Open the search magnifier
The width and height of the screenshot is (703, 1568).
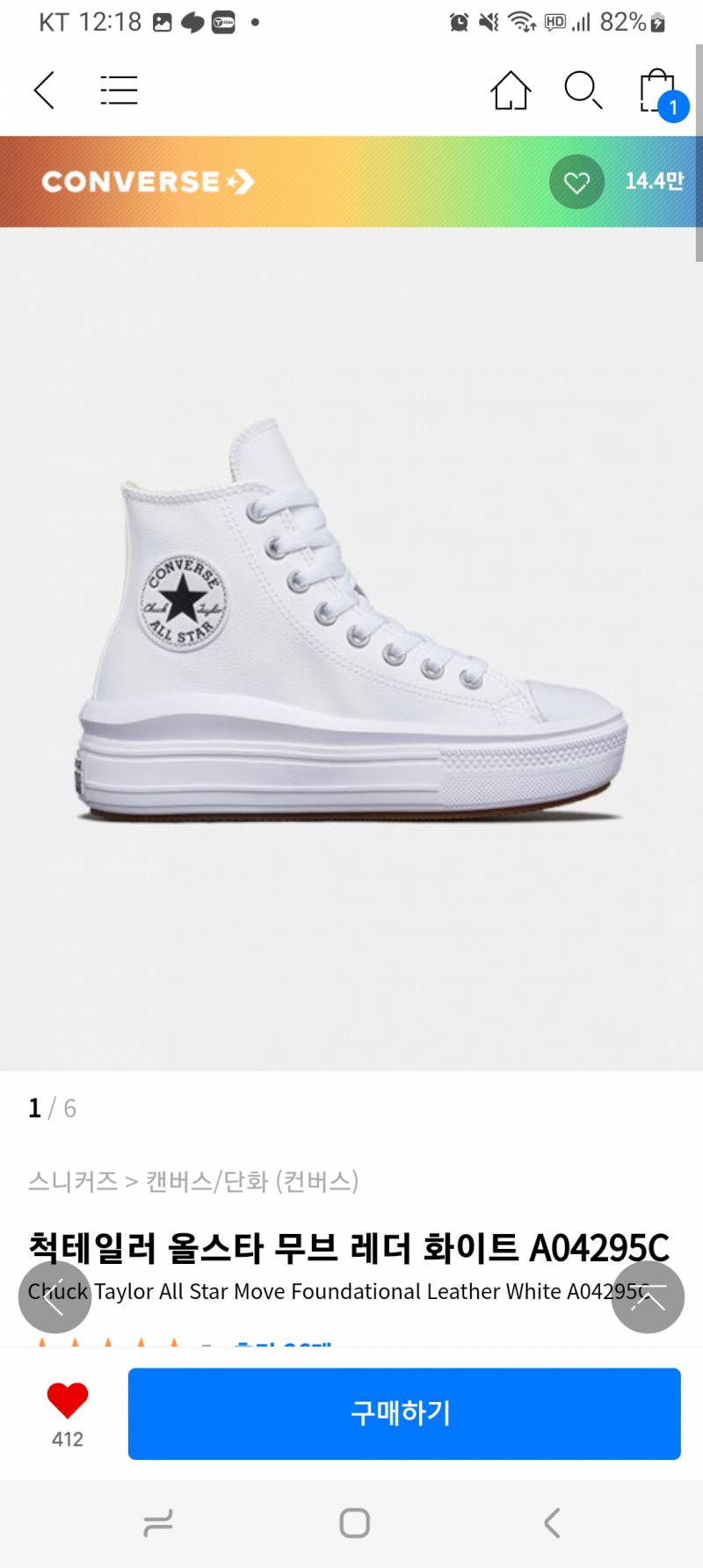(582, 91)
